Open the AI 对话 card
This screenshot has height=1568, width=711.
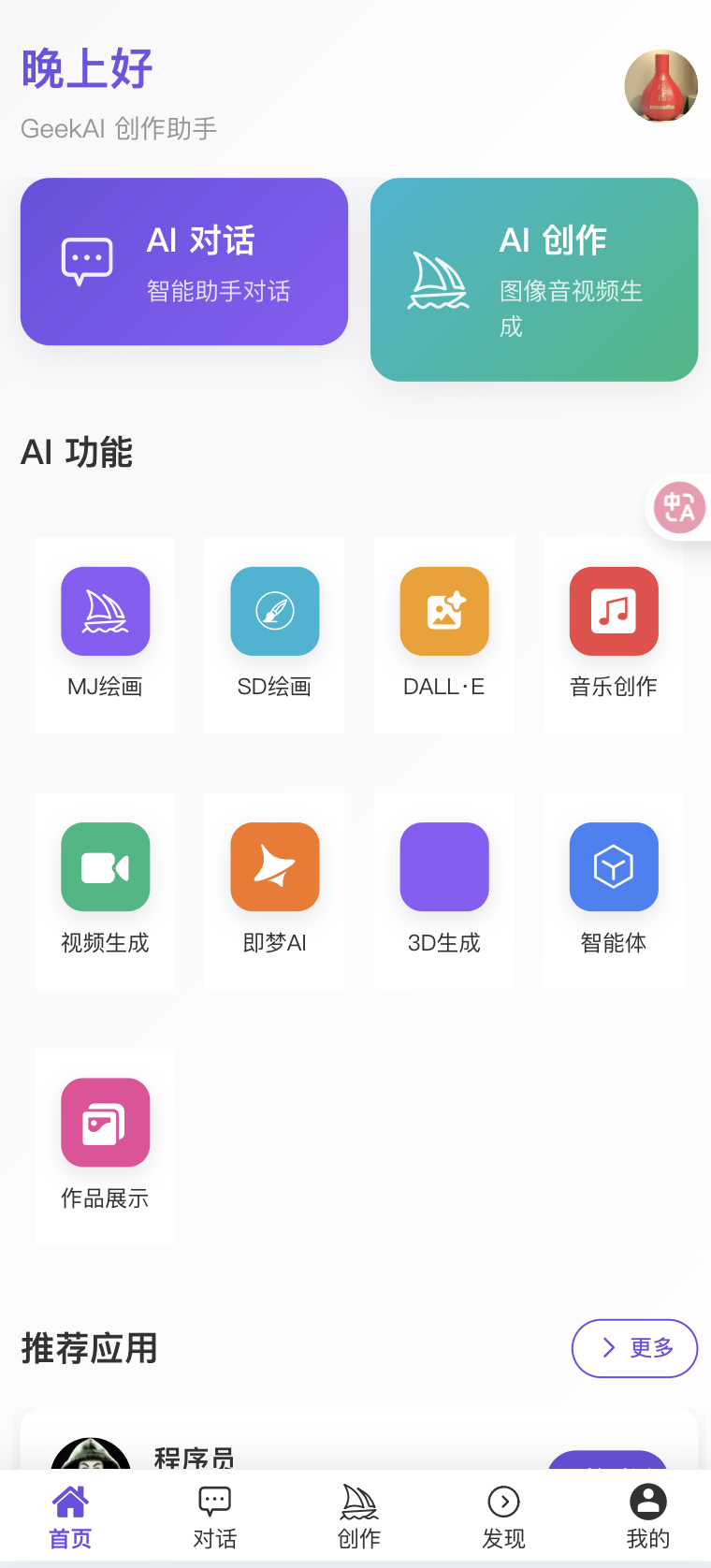point(184,262)
